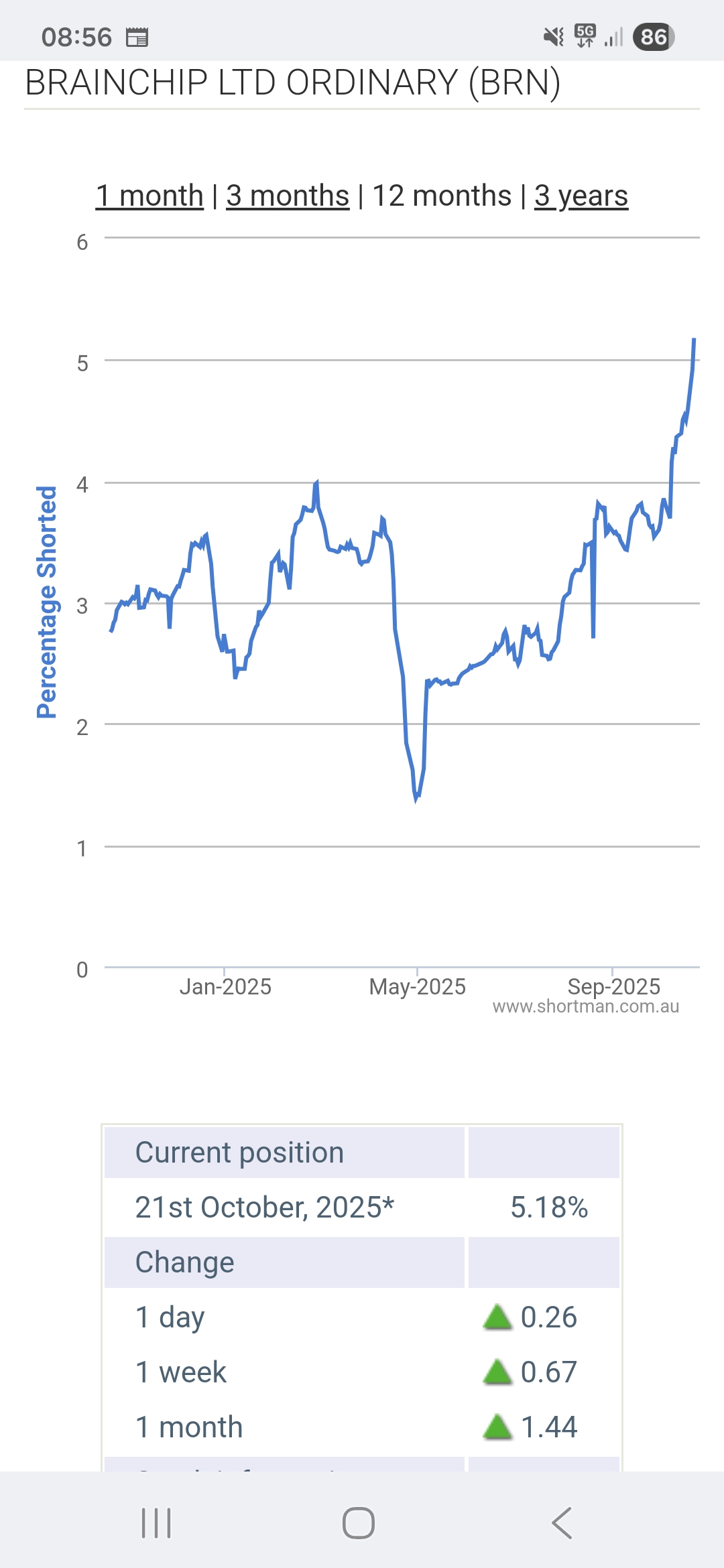Open recent apps from navigation bar
724x1568 pixels.
(x=156, y=1523)
